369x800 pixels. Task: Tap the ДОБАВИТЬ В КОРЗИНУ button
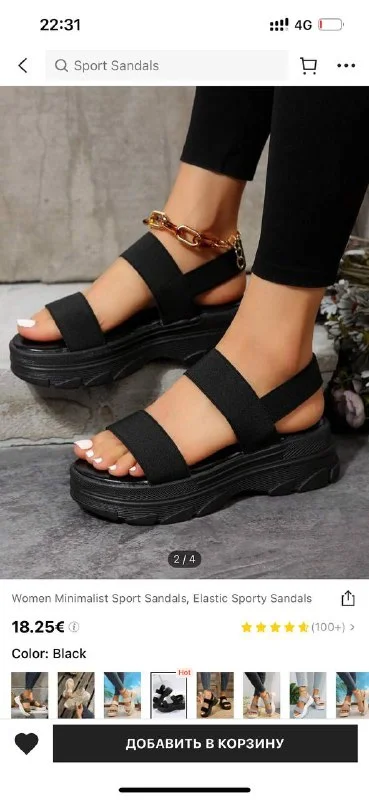pyautogui.click(x=205, y=743)
